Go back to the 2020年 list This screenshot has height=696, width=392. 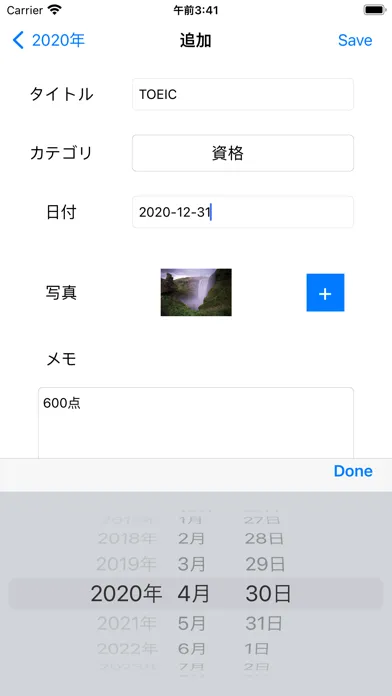[x=48, y=40]
